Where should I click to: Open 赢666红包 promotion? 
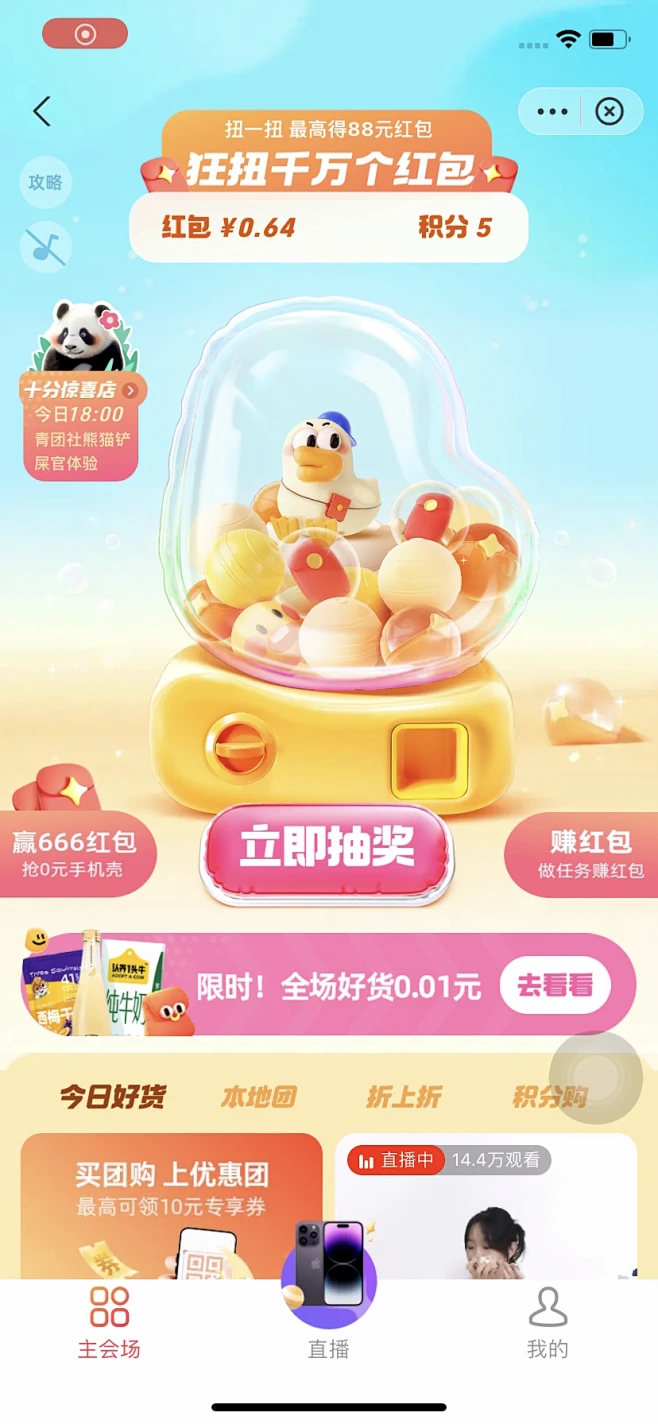(74, 852)
